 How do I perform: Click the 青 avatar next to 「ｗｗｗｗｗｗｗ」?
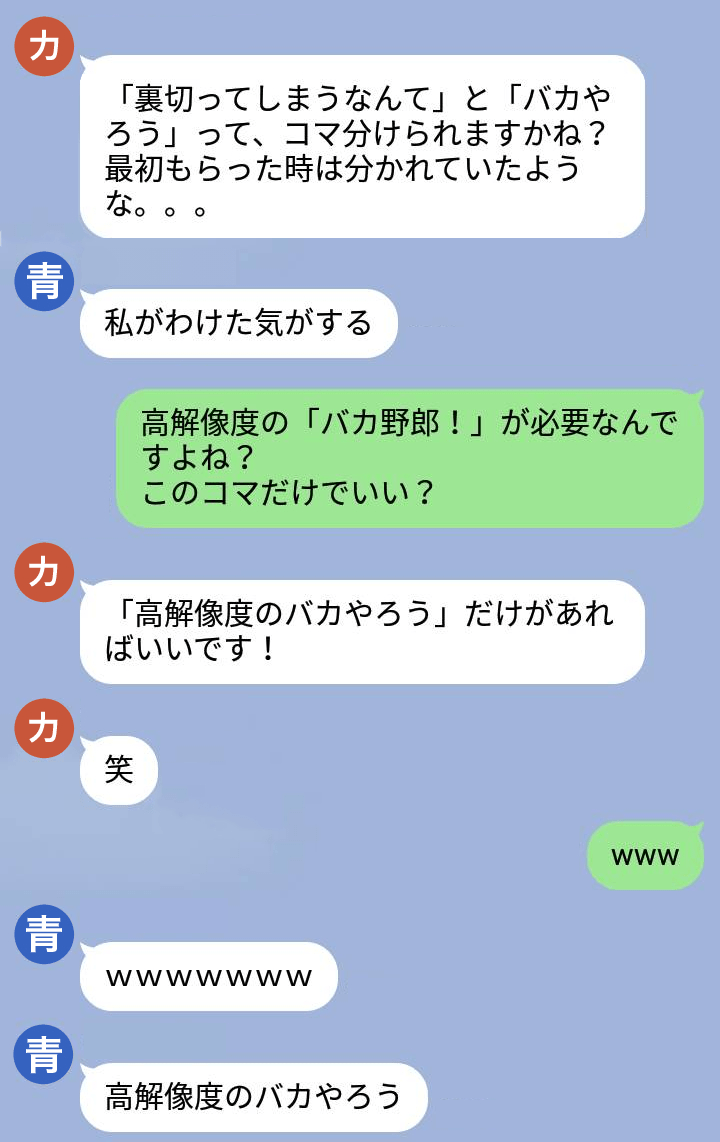(42, 933)
